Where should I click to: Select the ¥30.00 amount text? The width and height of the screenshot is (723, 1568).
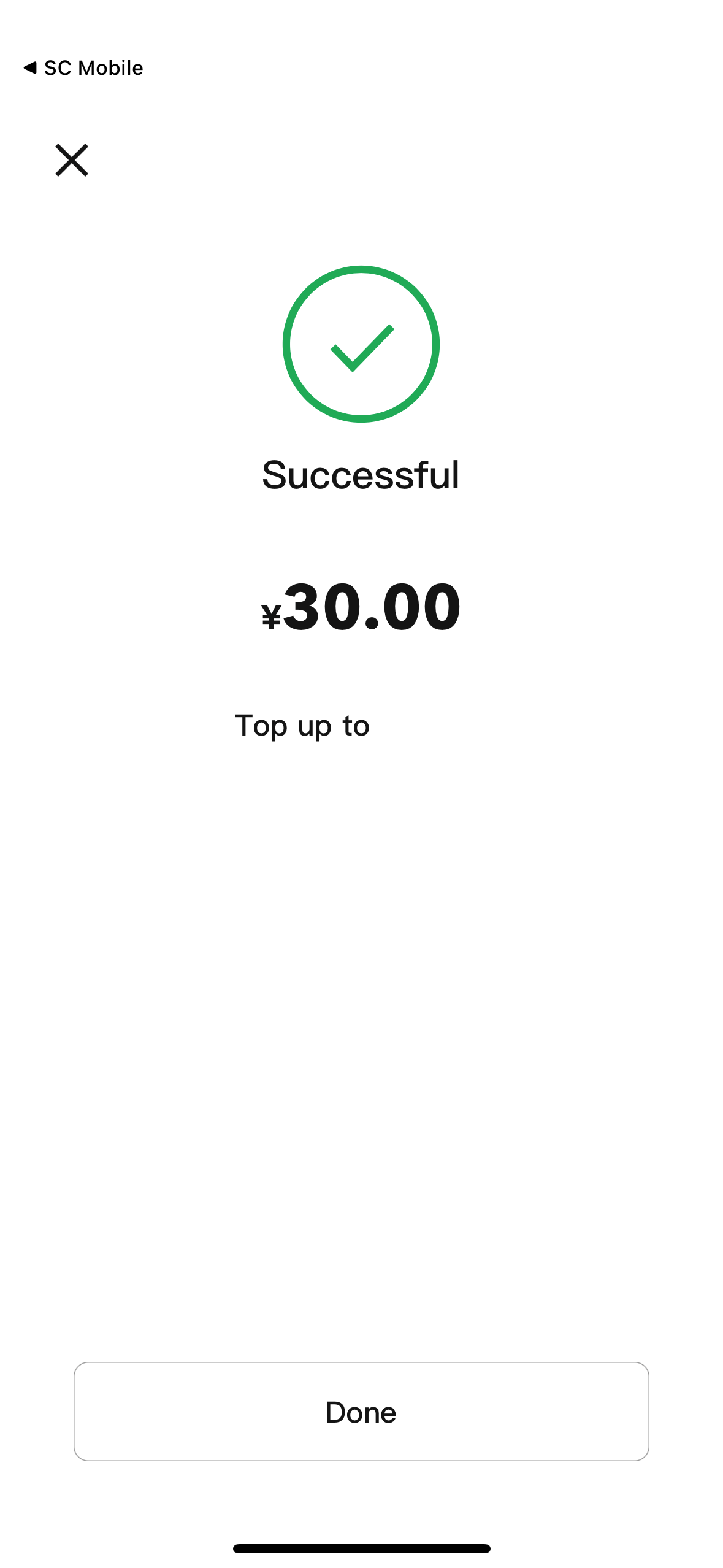click(x=361, y=607)
